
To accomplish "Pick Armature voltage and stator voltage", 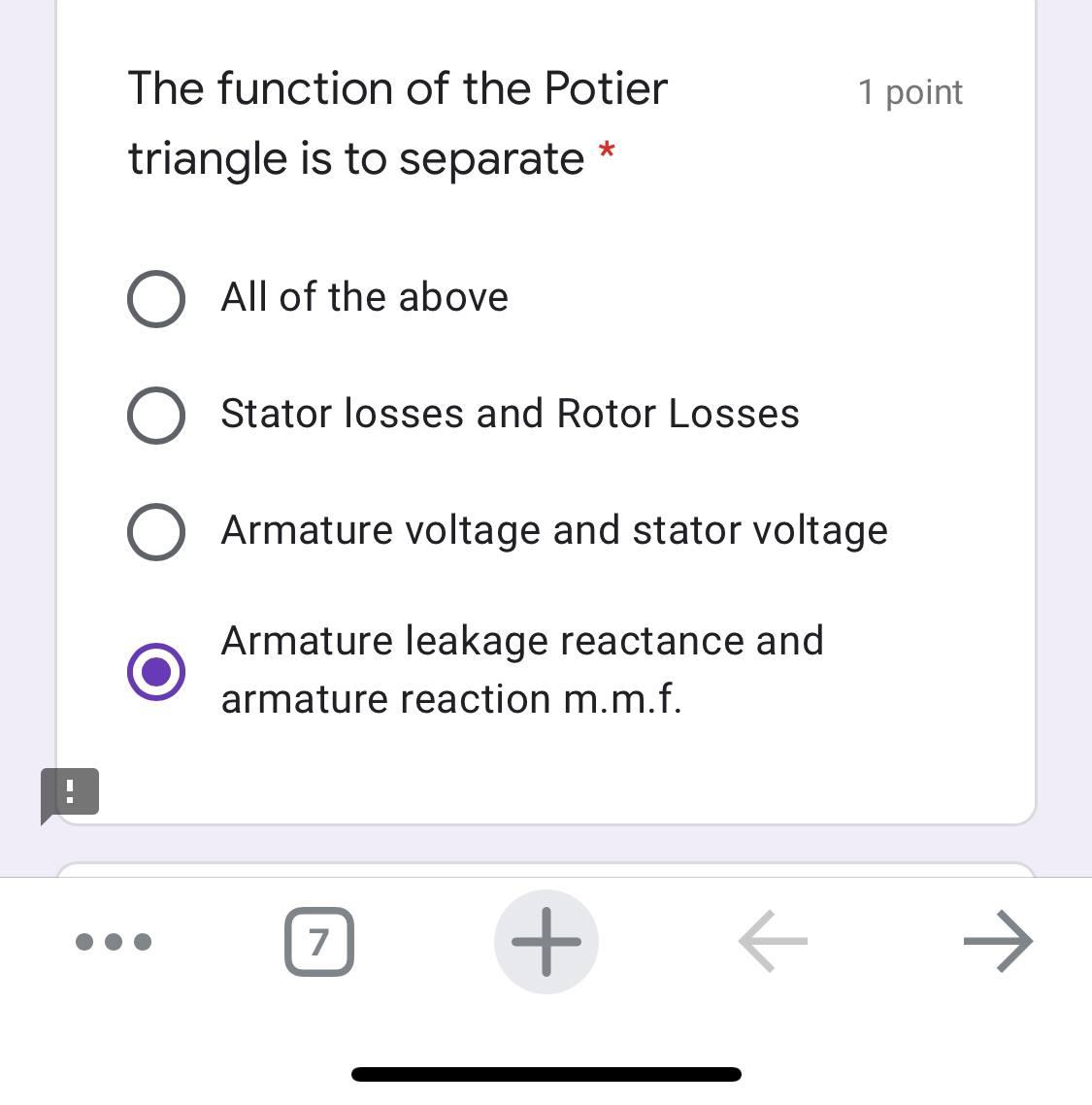I will point(156,531).
